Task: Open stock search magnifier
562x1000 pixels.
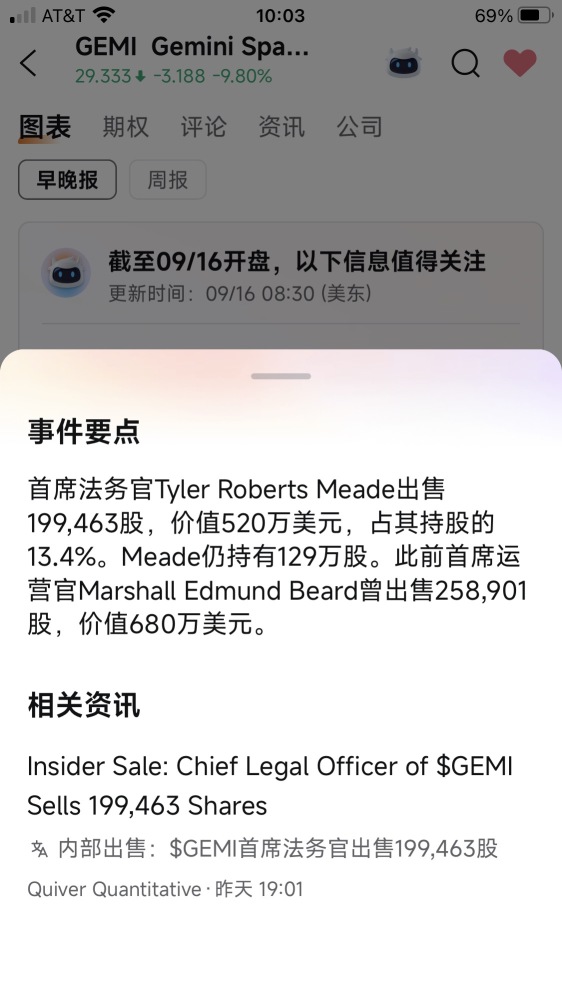Action: (x=466, y=63)
